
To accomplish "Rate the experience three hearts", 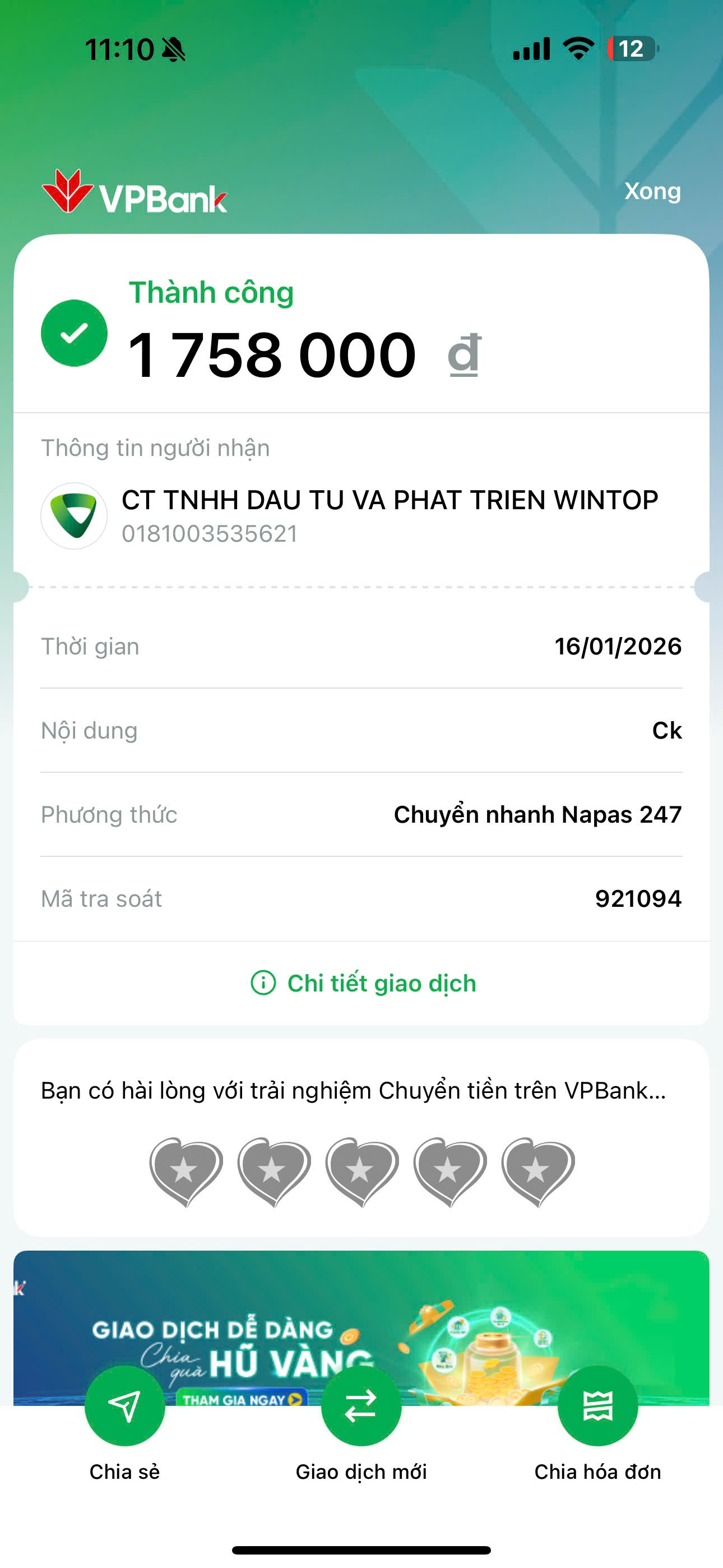I will point(362,1170).
